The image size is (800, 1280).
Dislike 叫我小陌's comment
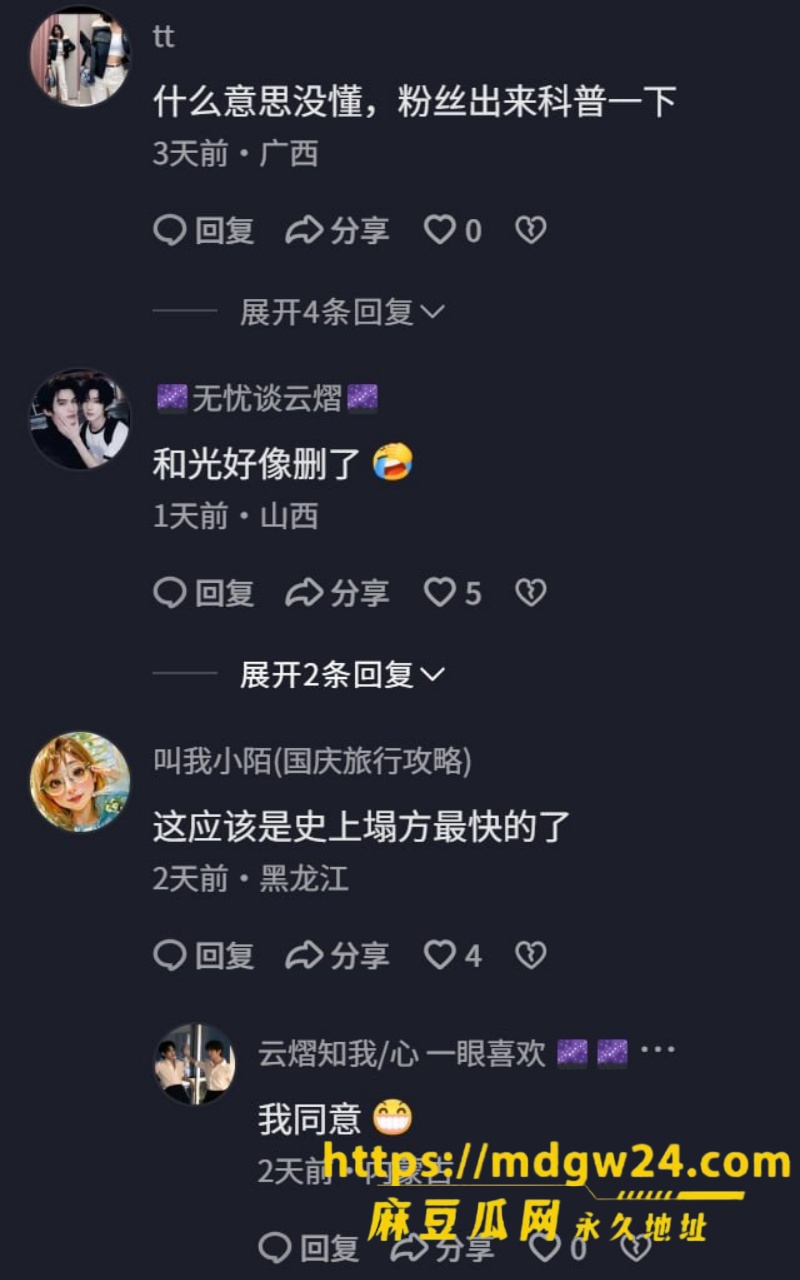530,956
